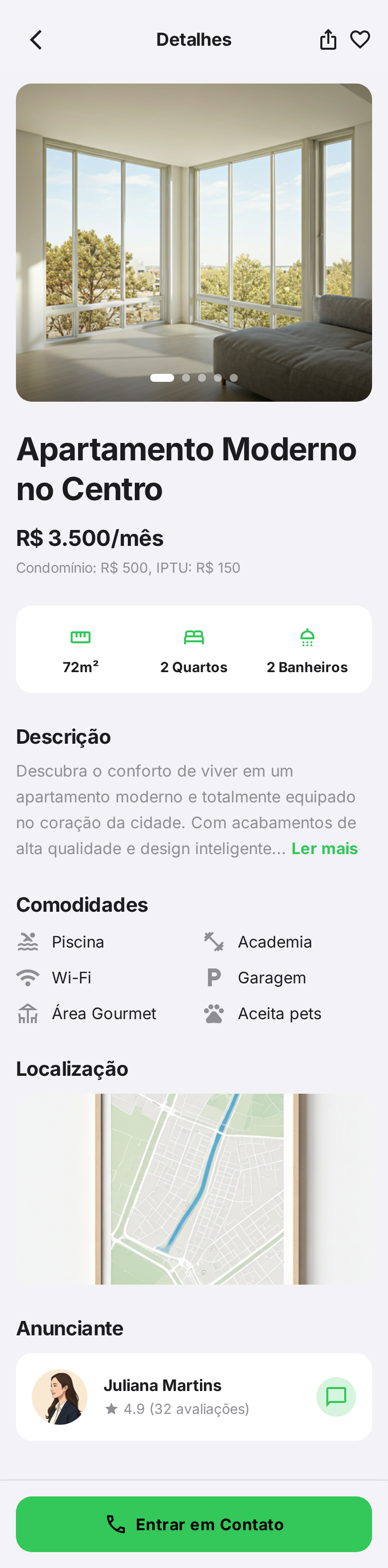388x1568 pixels.
Task: Message Juliana Martins via chat icon
Action: click(336, 1397)
